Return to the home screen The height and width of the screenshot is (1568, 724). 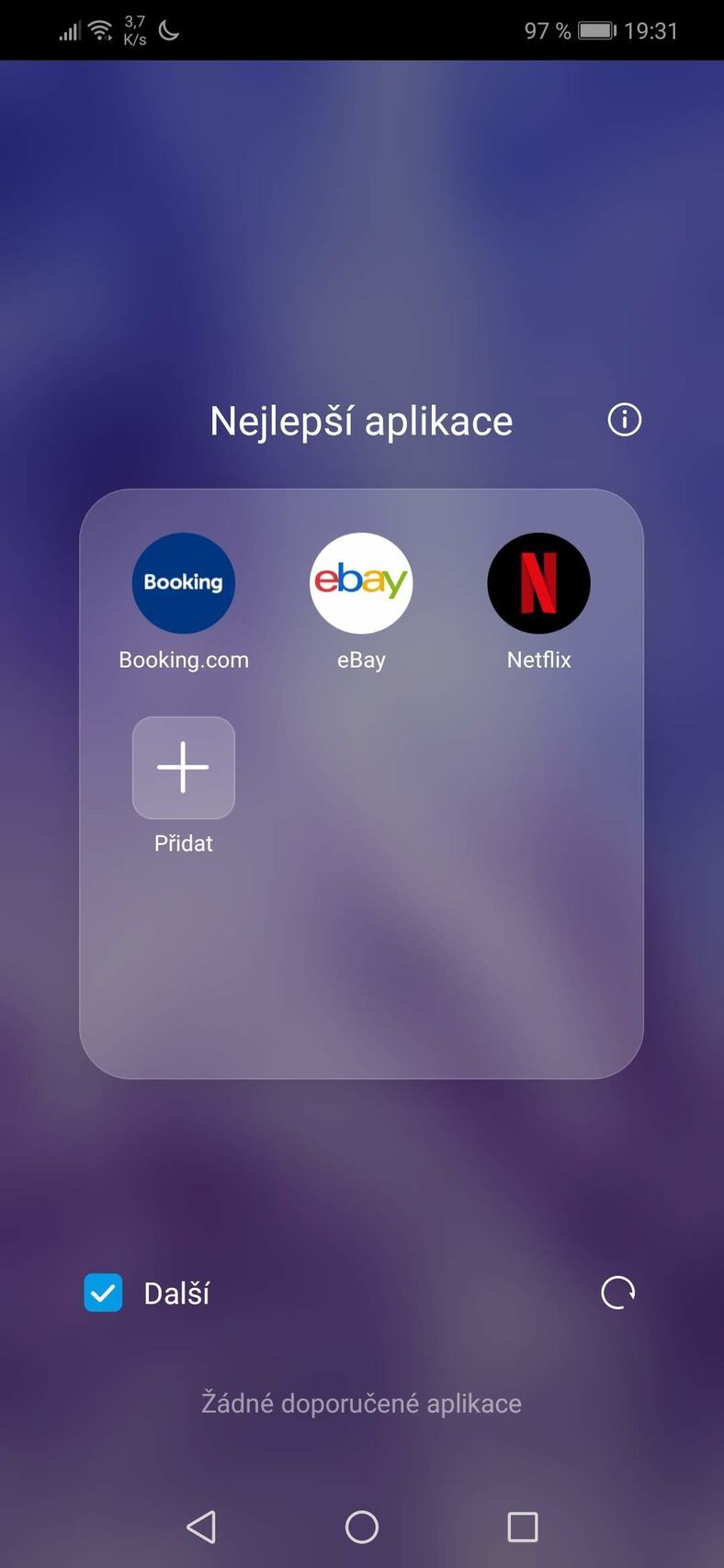coord(362,1527)
